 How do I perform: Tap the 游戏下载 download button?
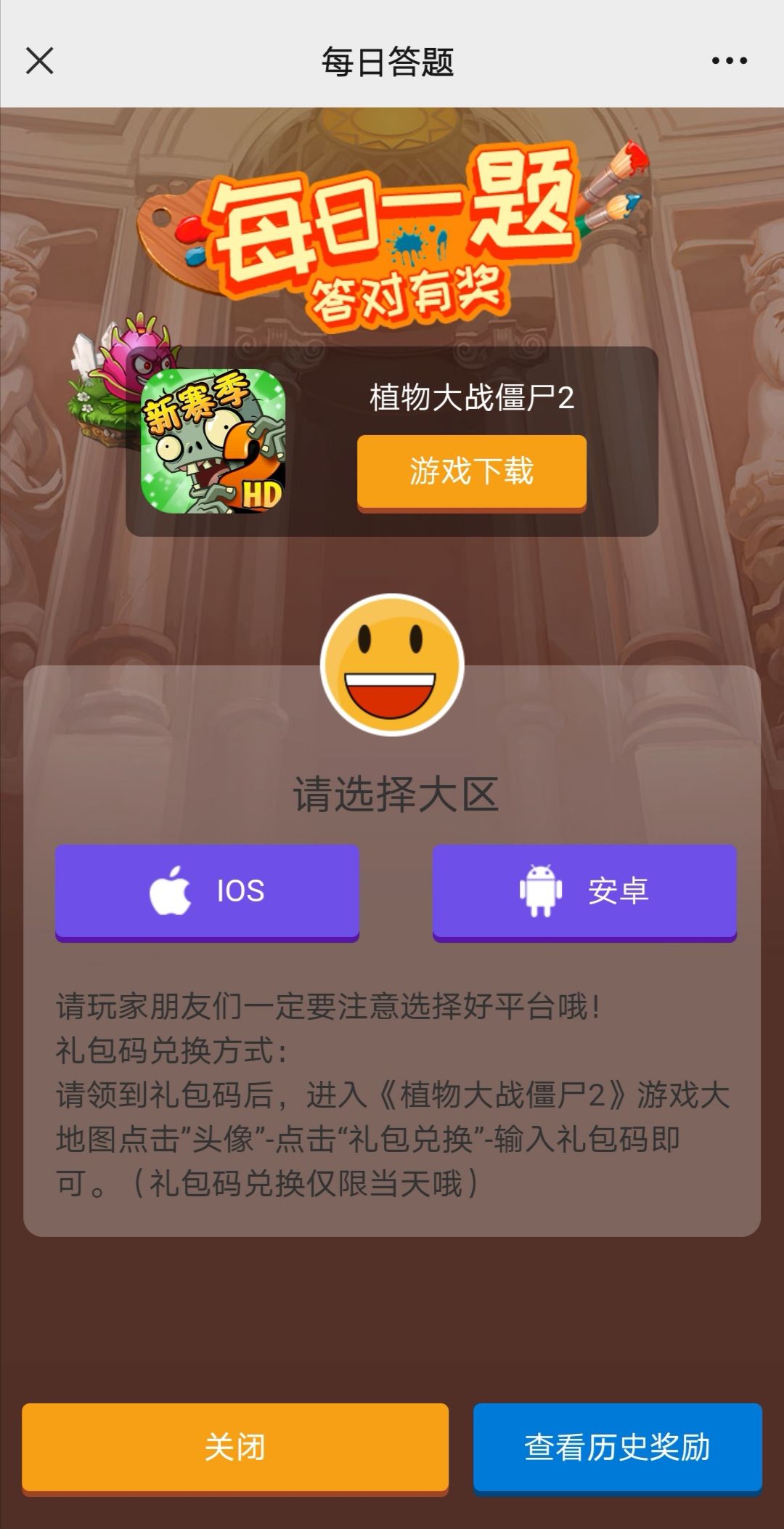point(472,471)
